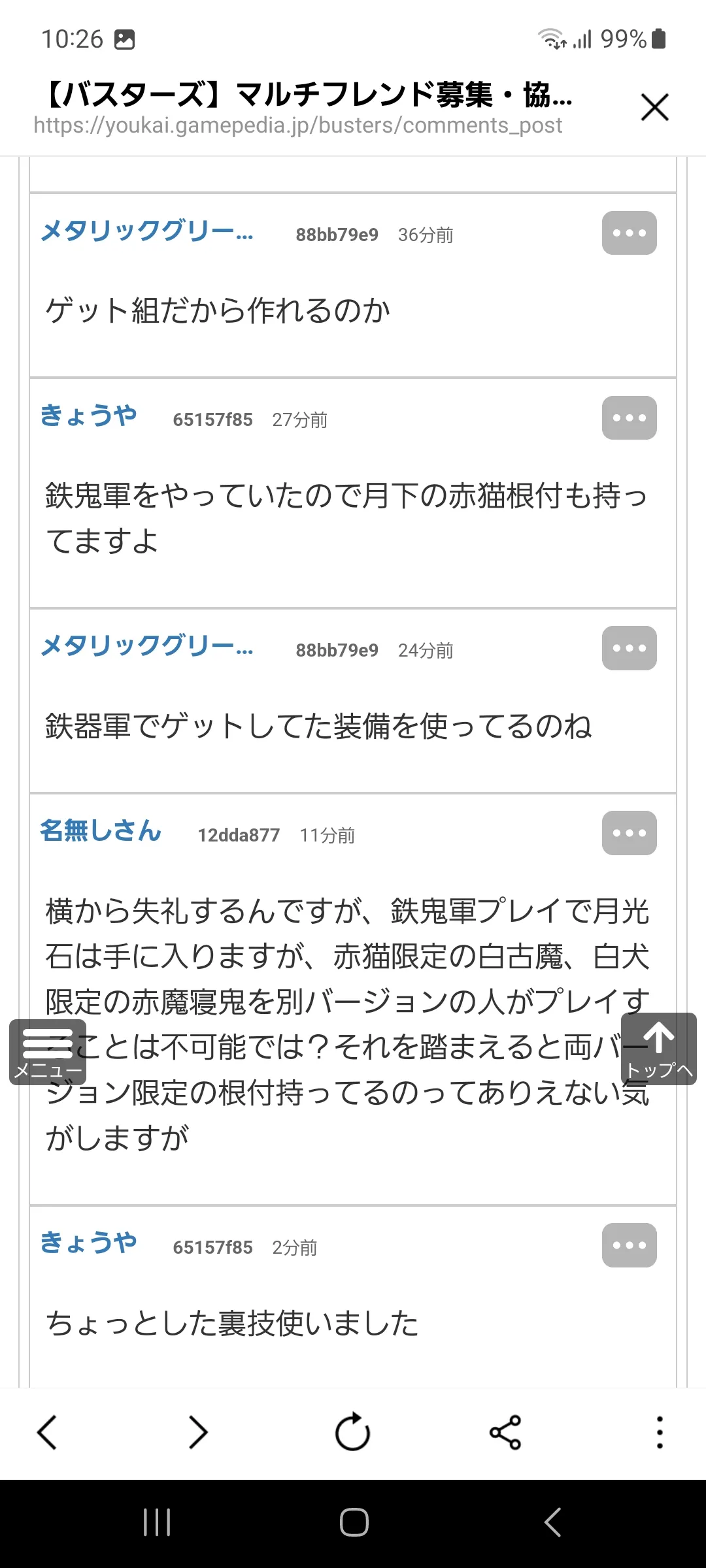Open options for きょうや's 2分前 comment

[x=629, y=1245]
